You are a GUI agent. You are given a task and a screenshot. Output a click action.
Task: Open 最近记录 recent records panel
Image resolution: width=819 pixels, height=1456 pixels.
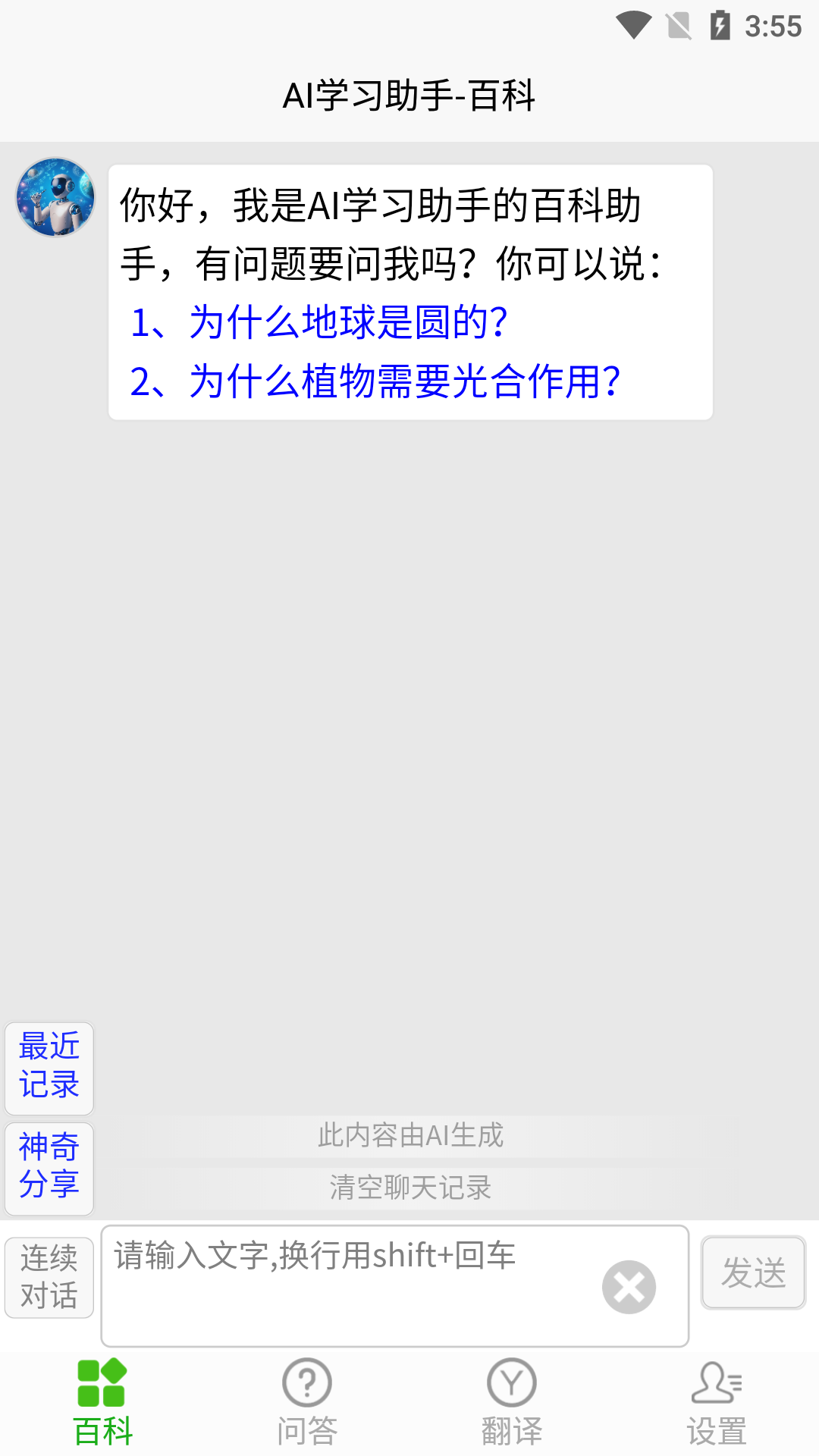(49, 1069)
